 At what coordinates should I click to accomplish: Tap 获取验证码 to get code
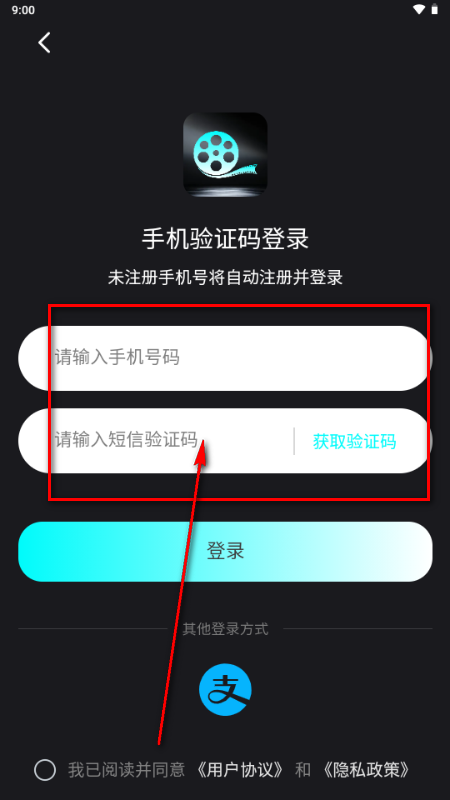pos(355,441)
